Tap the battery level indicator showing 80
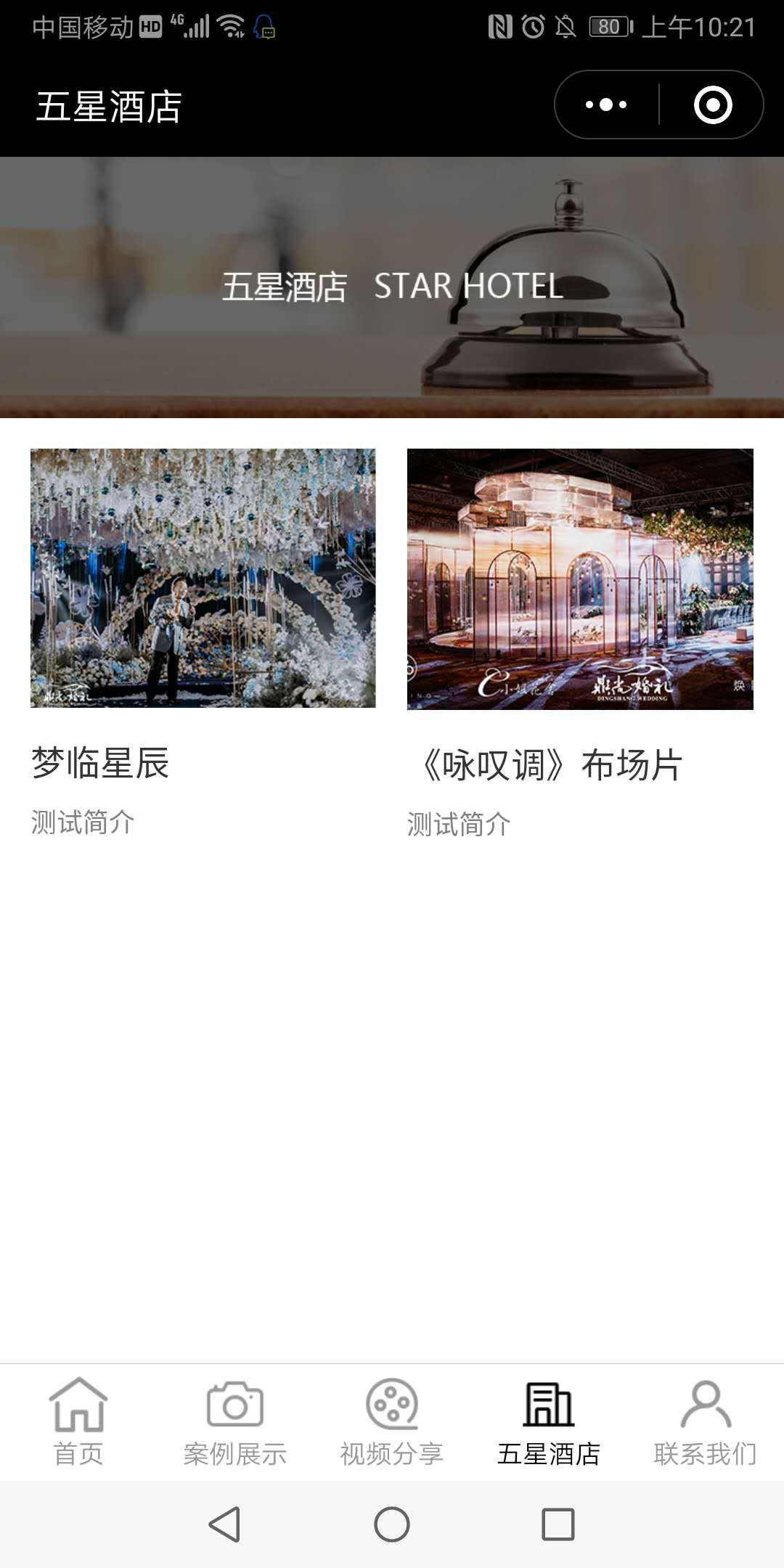 [608, 27]
